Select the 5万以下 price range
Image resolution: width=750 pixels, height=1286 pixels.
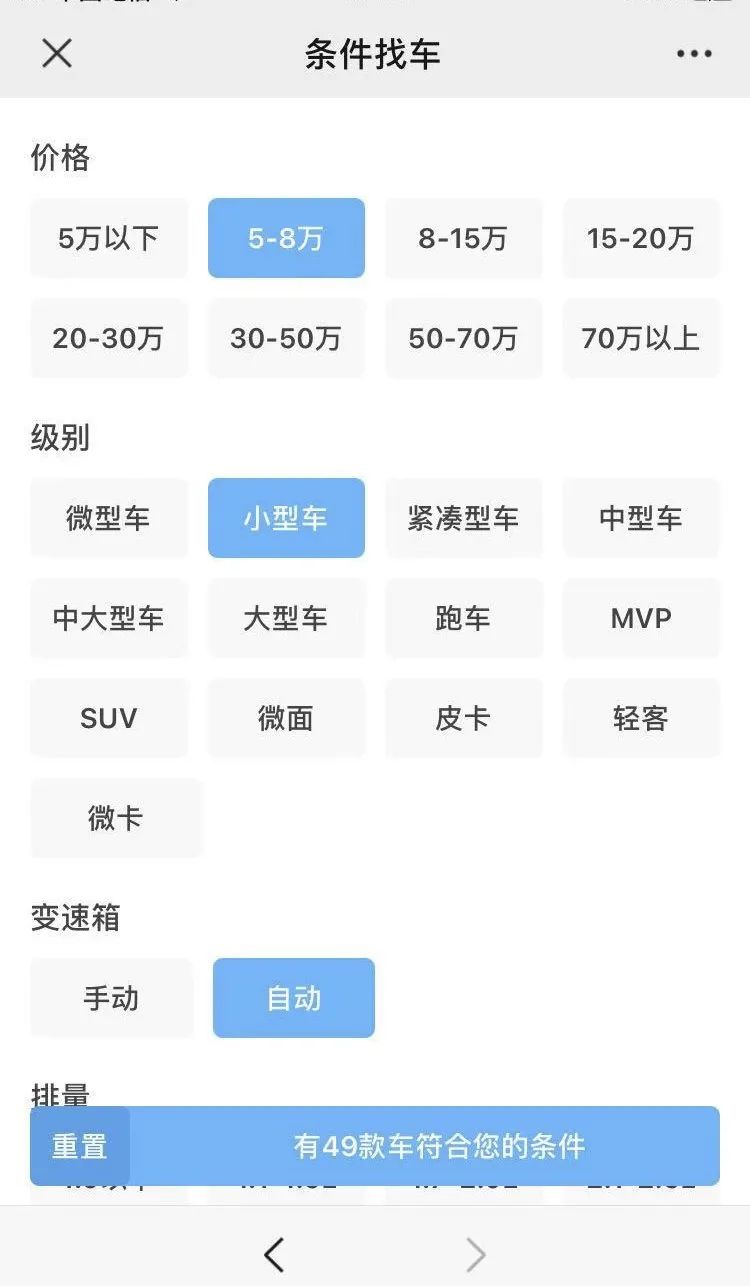click(x=109, y=238)
